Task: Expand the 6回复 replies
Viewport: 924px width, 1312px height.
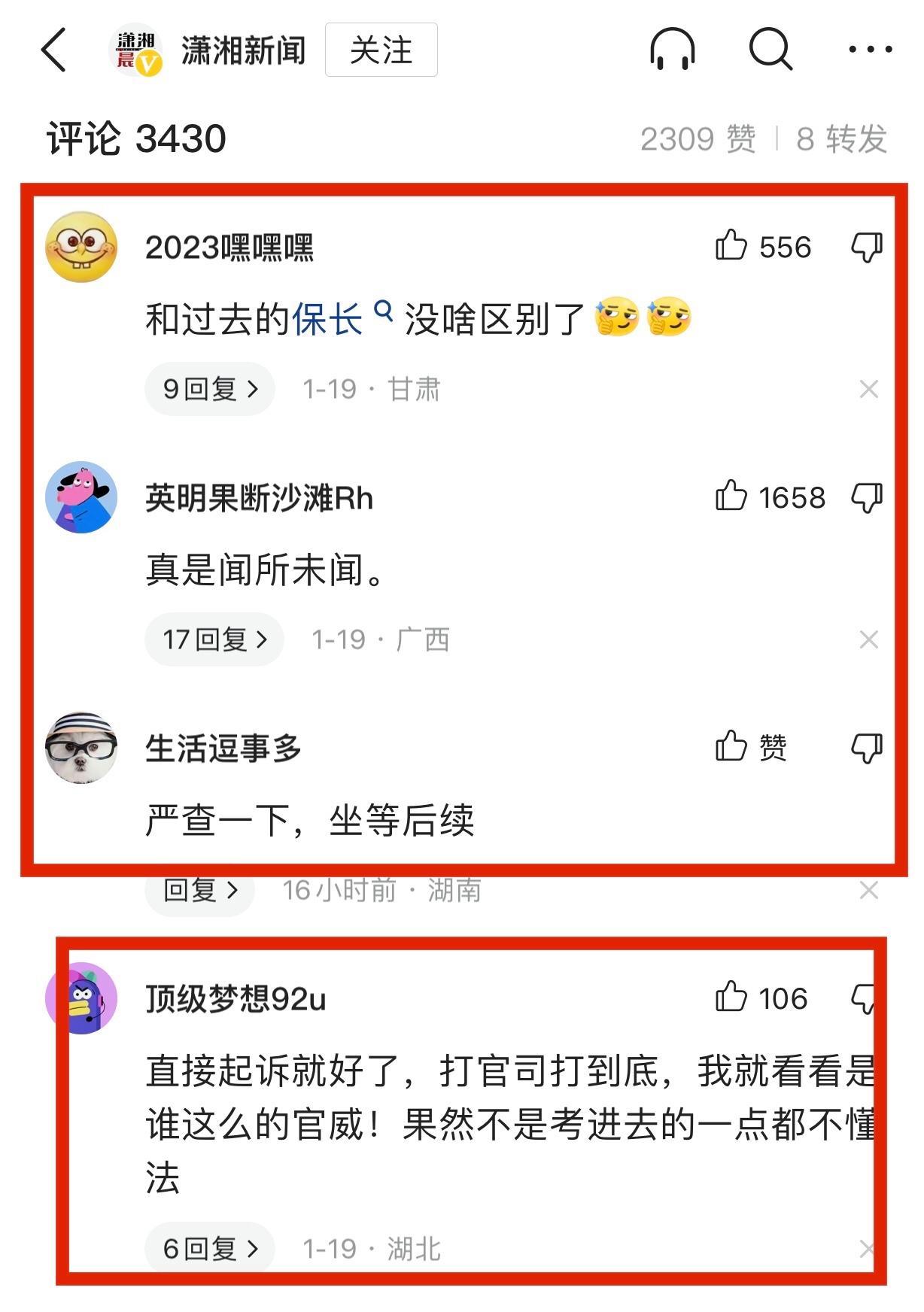Action: pos(210,1249)
